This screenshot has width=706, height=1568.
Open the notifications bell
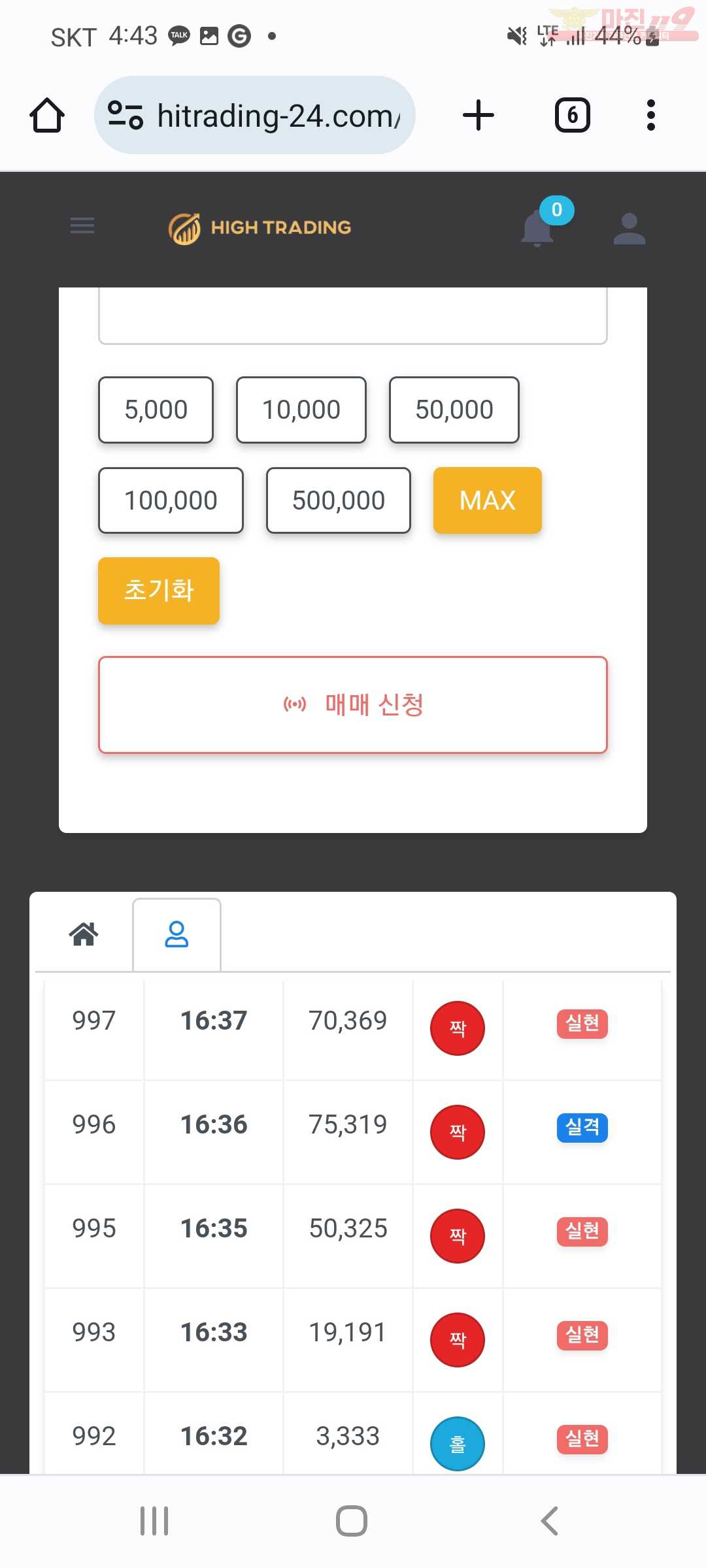pos(537,229)
